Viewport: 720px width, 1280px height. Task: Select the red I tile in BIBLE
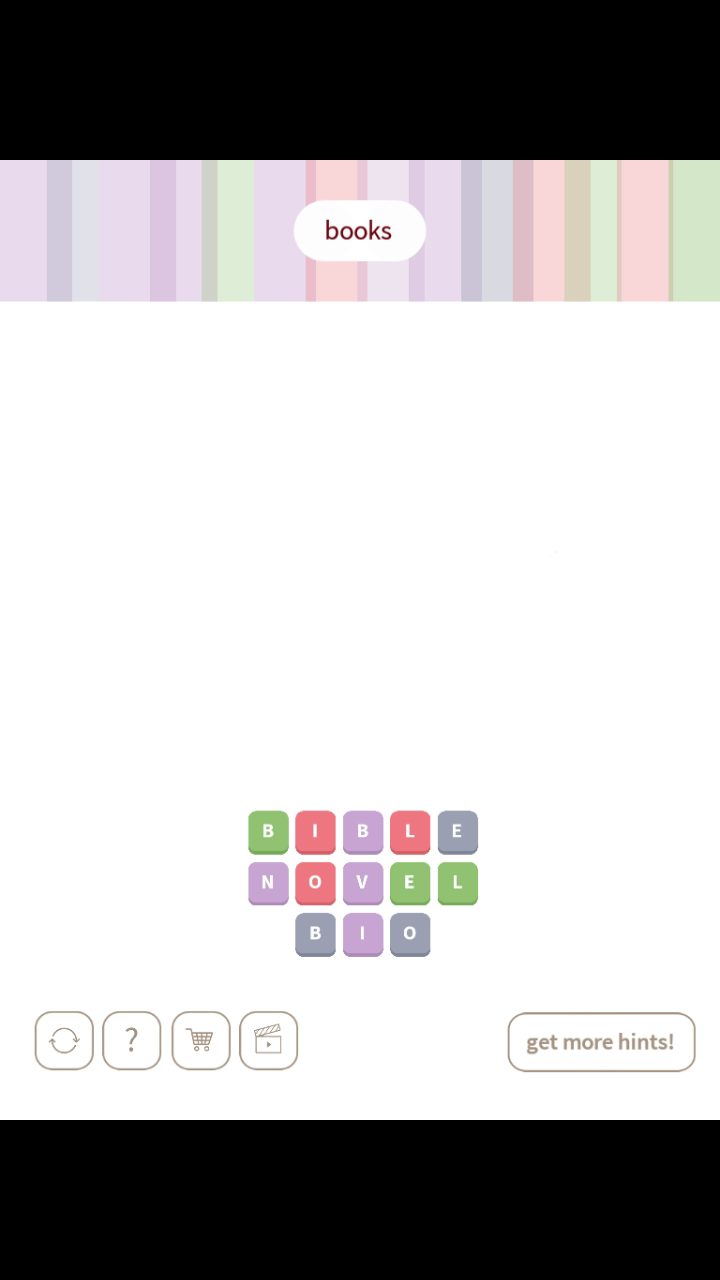coord(315,831)
